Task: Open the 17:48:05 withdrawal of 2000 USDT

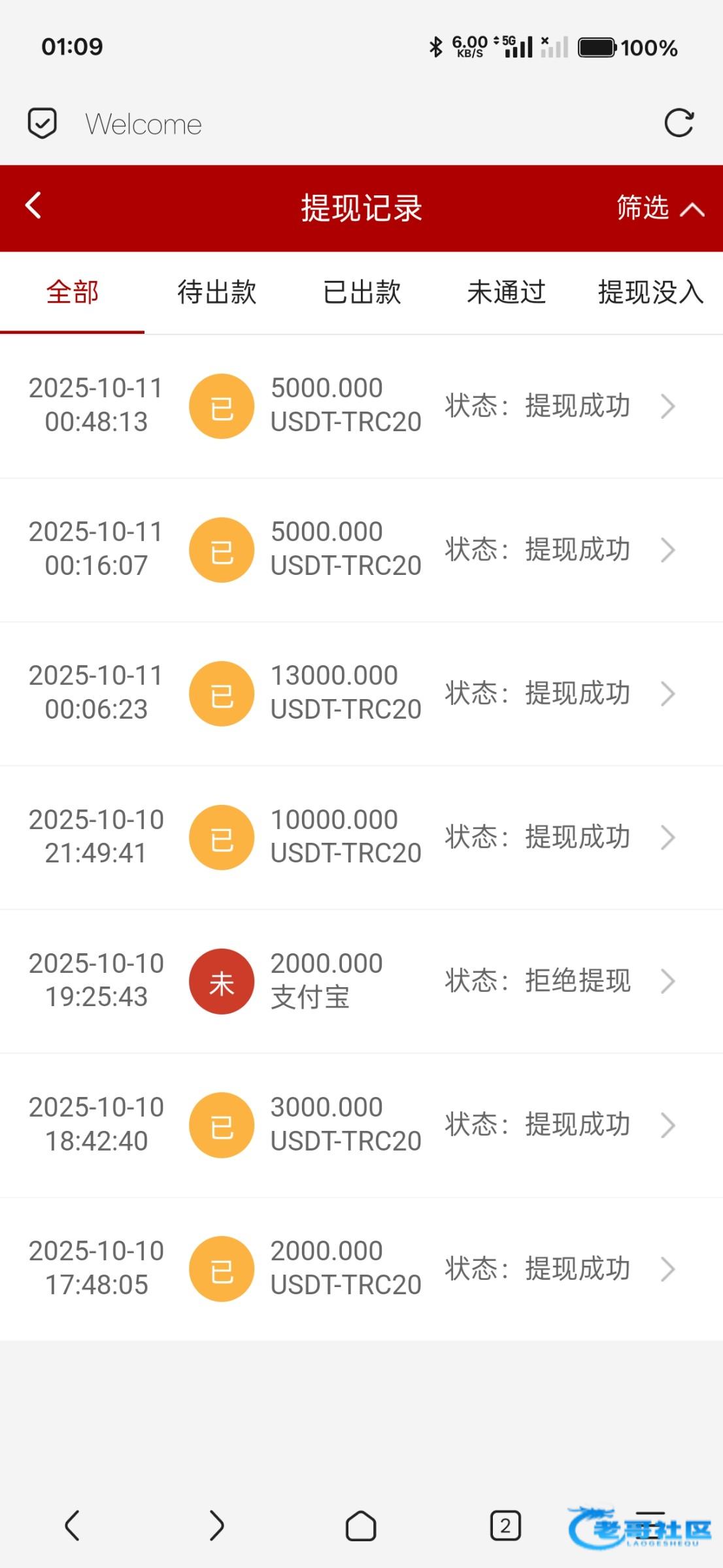Action: pyautogui.click(x=361, y=1268)
